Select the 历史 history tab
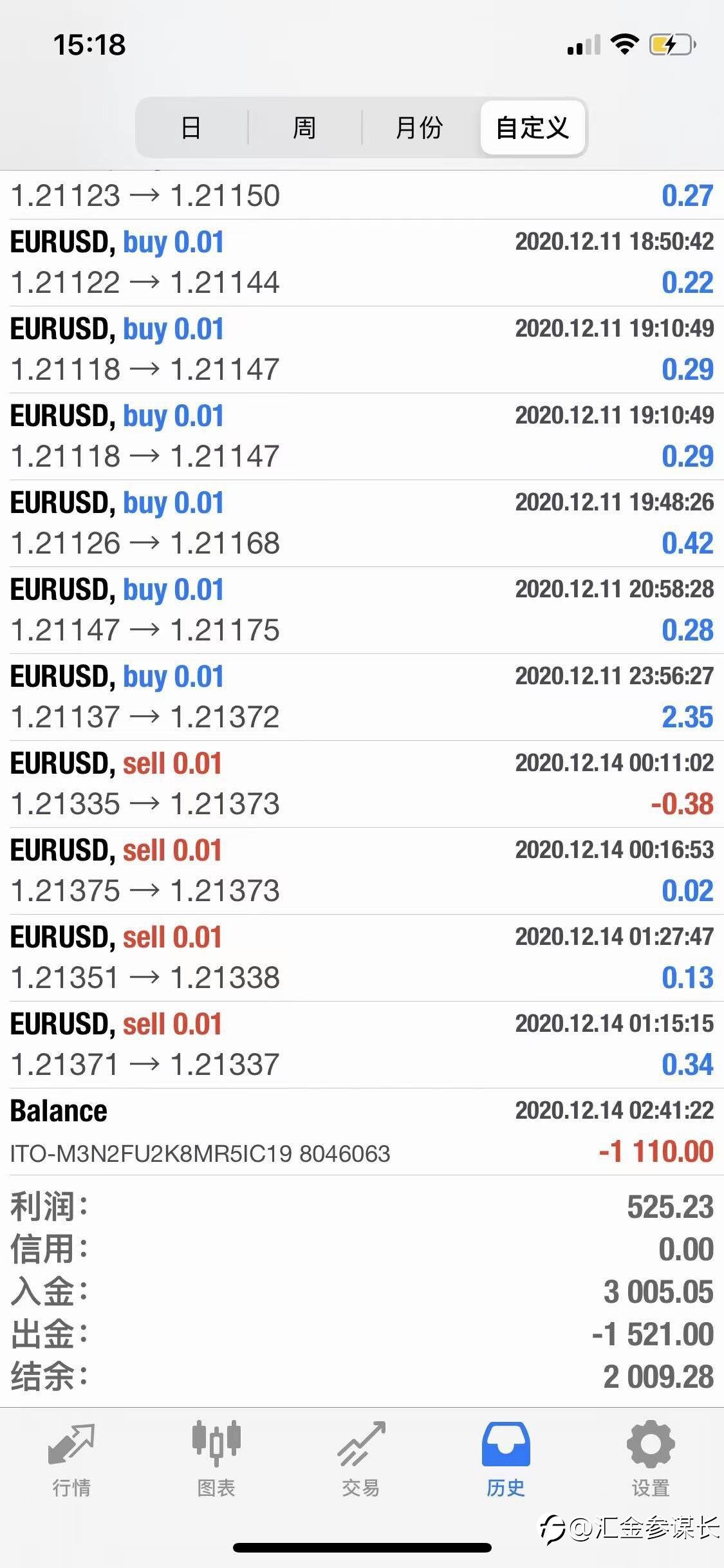The image size is (724, 1568). click(506, 1459)
